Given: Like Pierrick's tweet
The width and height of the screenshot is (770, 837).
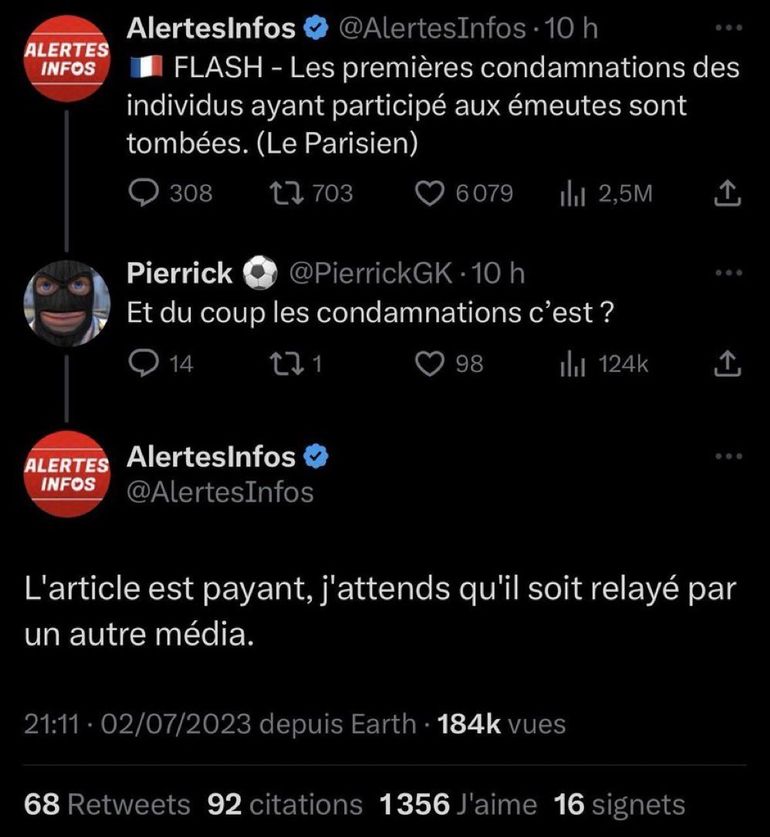Looking at the screenshot, I should [x=429, y=365].
